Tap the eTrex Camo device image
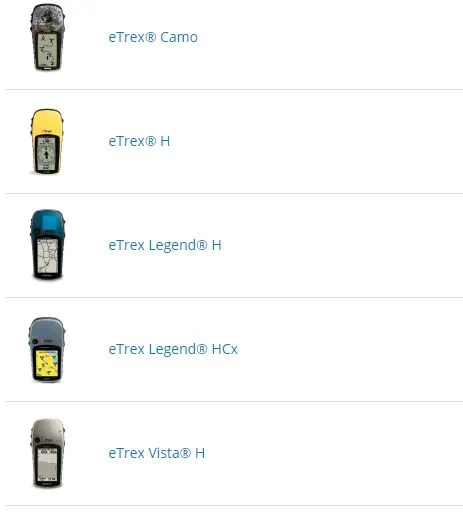The width and height of the screenshot is (463, 515). [x=47, y=37]
